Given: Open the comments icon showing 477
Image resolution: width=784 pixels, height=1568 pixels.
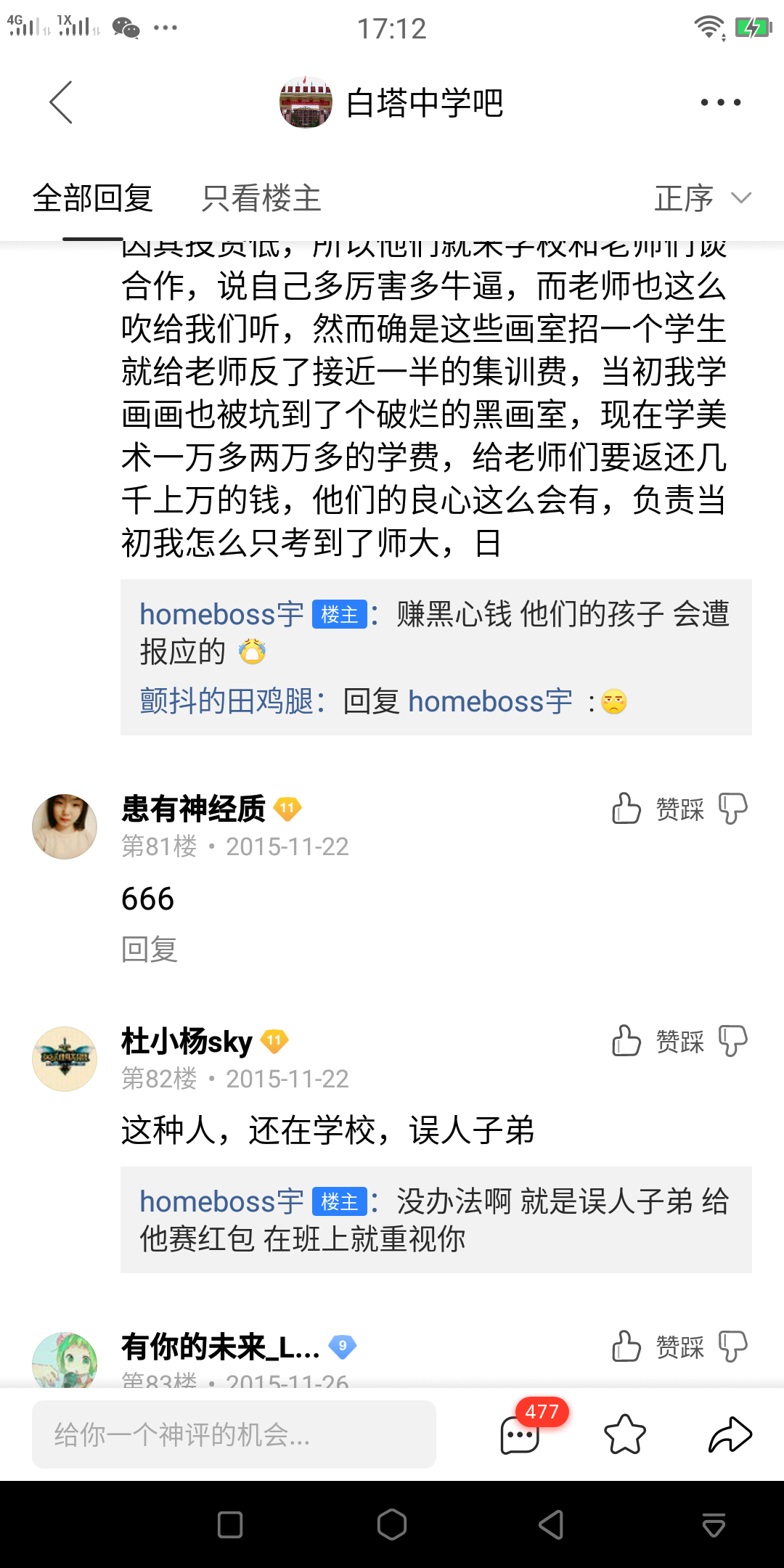Looking at the screenshot, I should point(520,1434).
